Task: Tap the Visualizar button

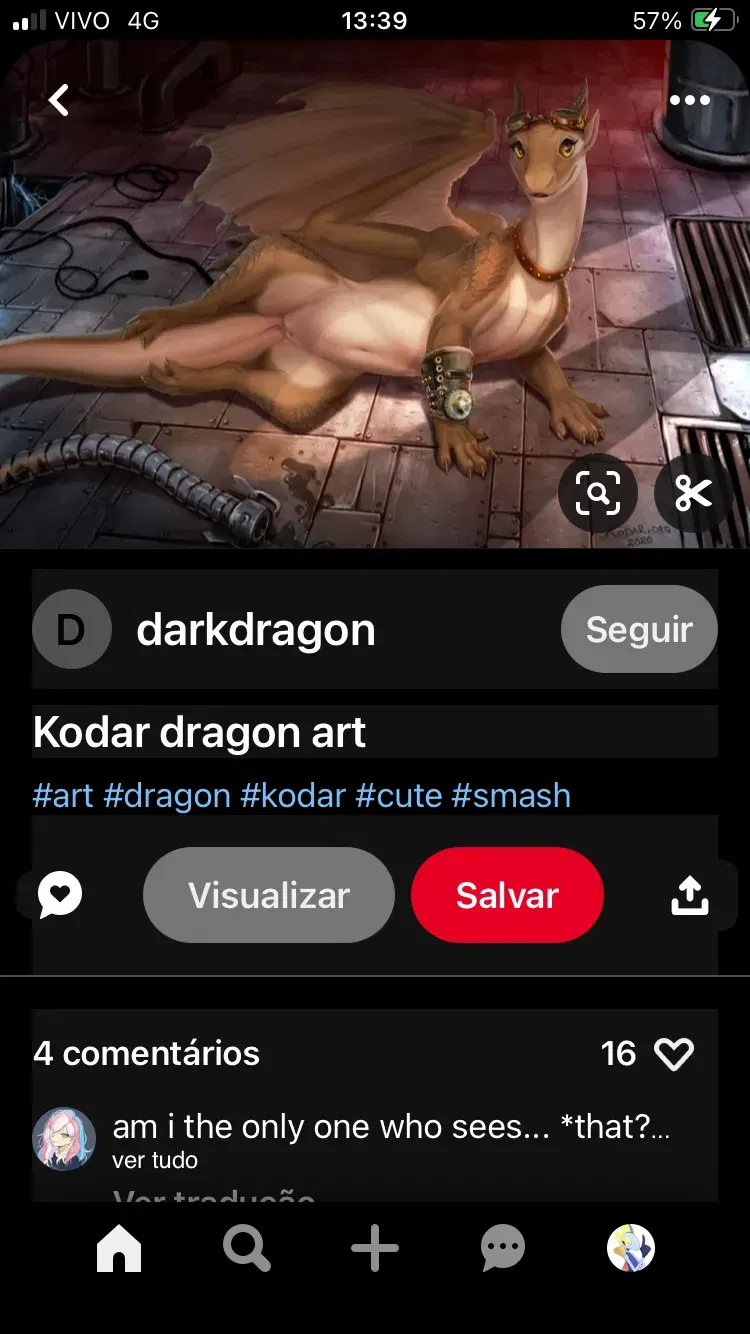Action: [x=269, y=895]
